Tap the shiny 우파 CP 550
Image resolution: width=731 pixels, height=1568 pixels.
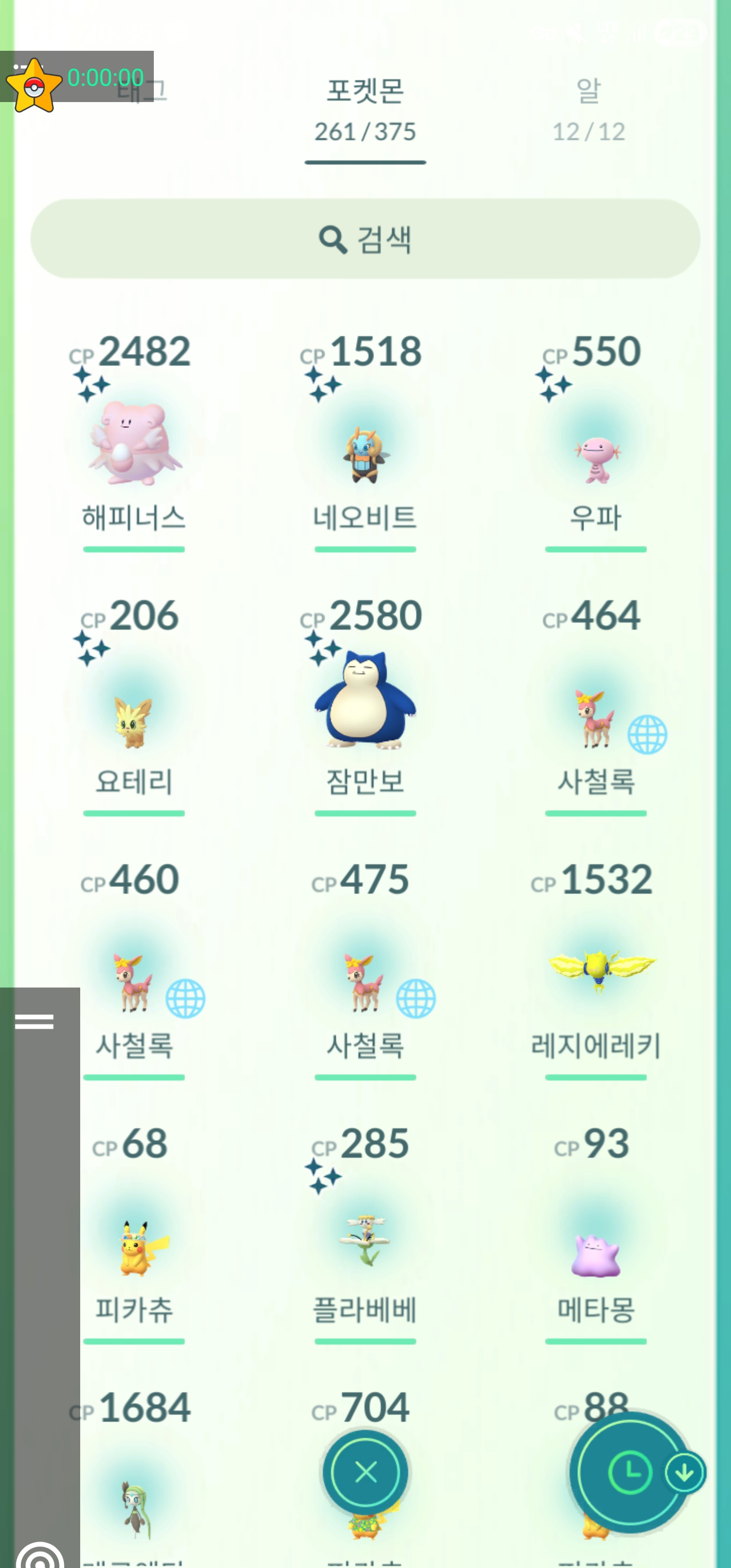point(596,460)
